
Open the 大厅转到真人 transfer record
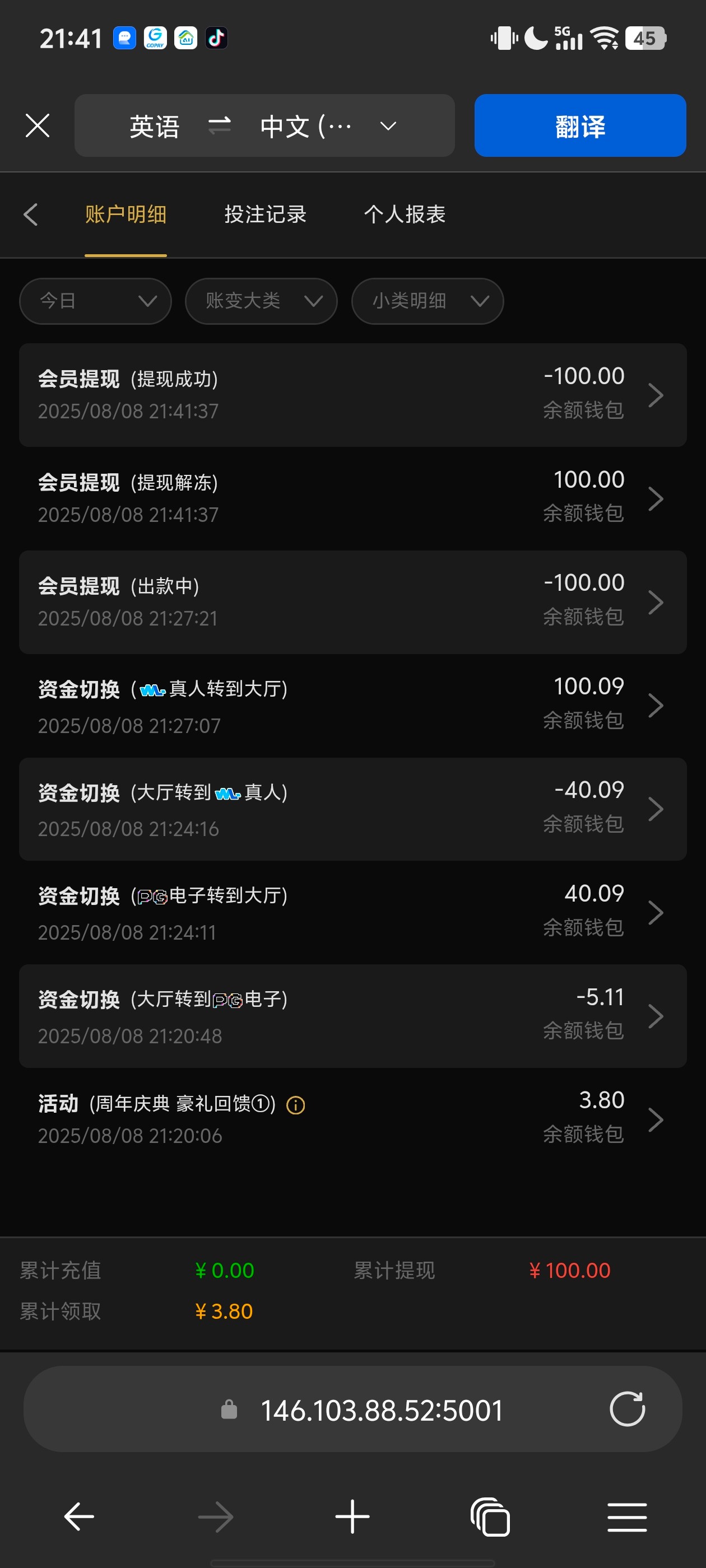click(x=352, y=808)
